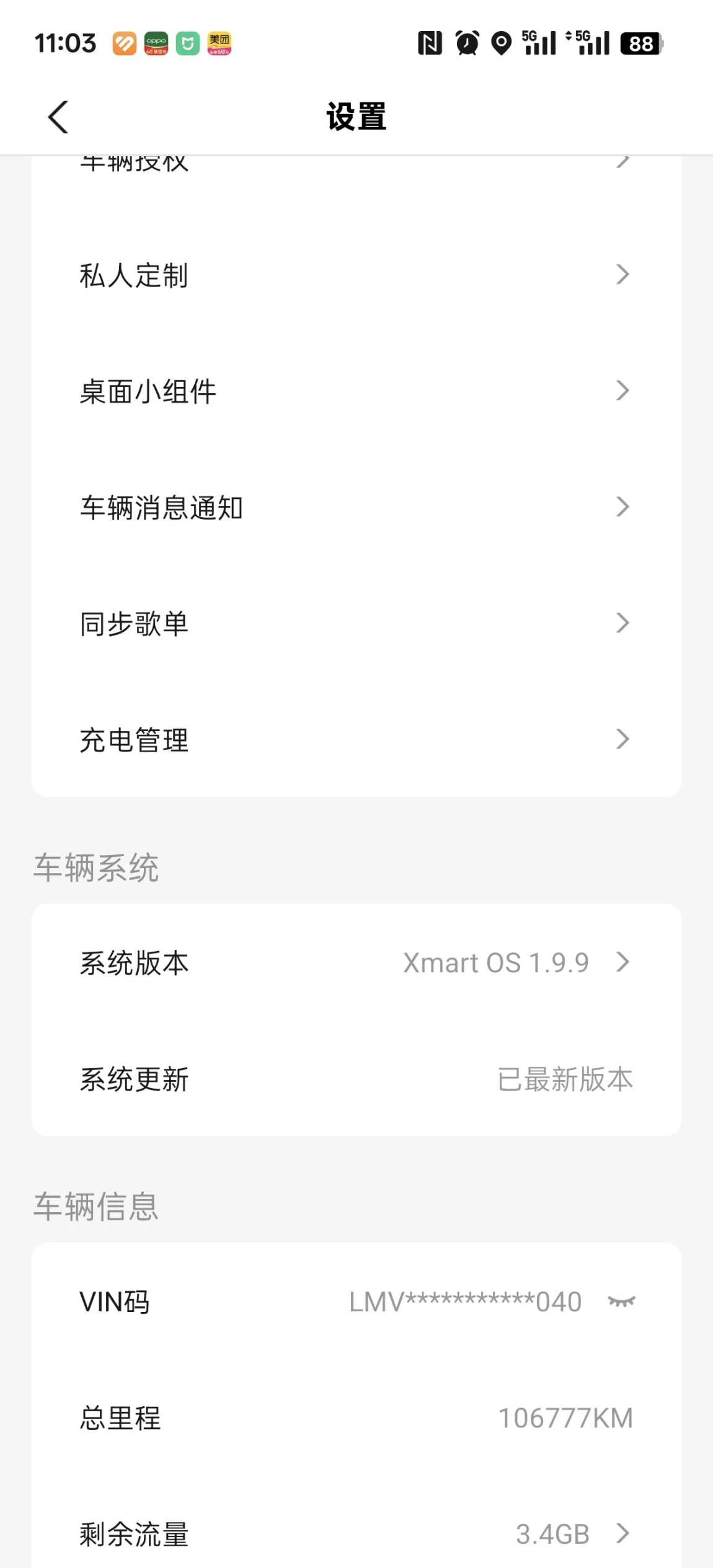This screenshot has height=1568, width=713.
Task: Check 系统更新 status
Action: (356, 1079)
